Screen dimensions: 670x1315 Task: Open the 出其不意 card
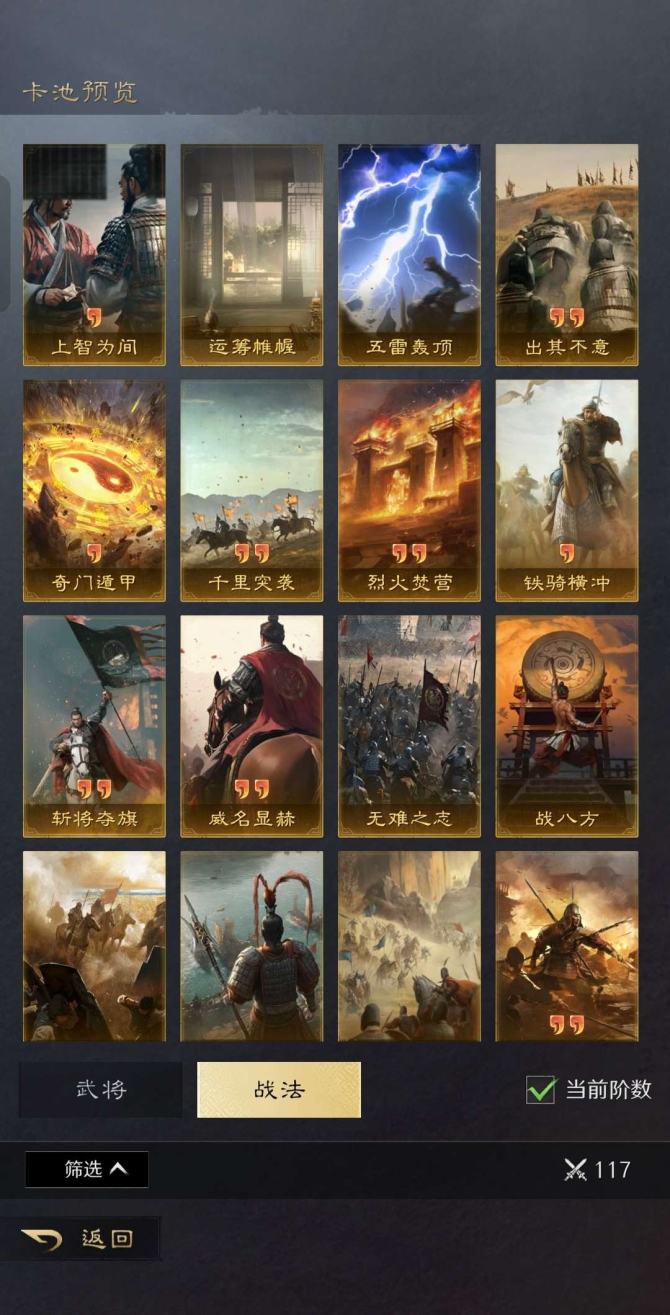(567, 255)
